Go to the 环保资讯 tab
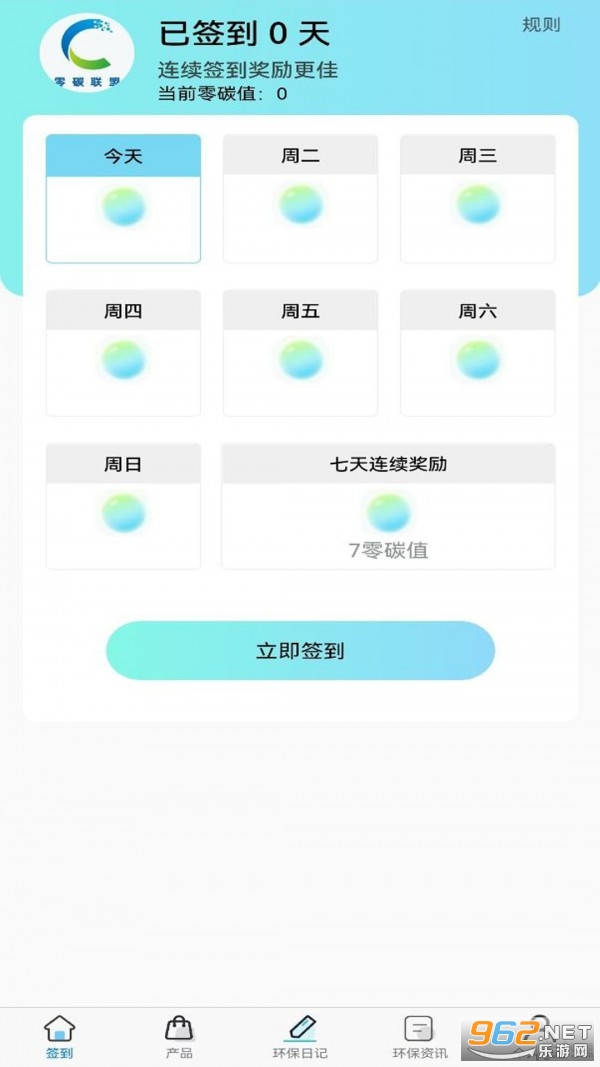The width and height of the screenshot is (600, 1067). coord(420,1037)
